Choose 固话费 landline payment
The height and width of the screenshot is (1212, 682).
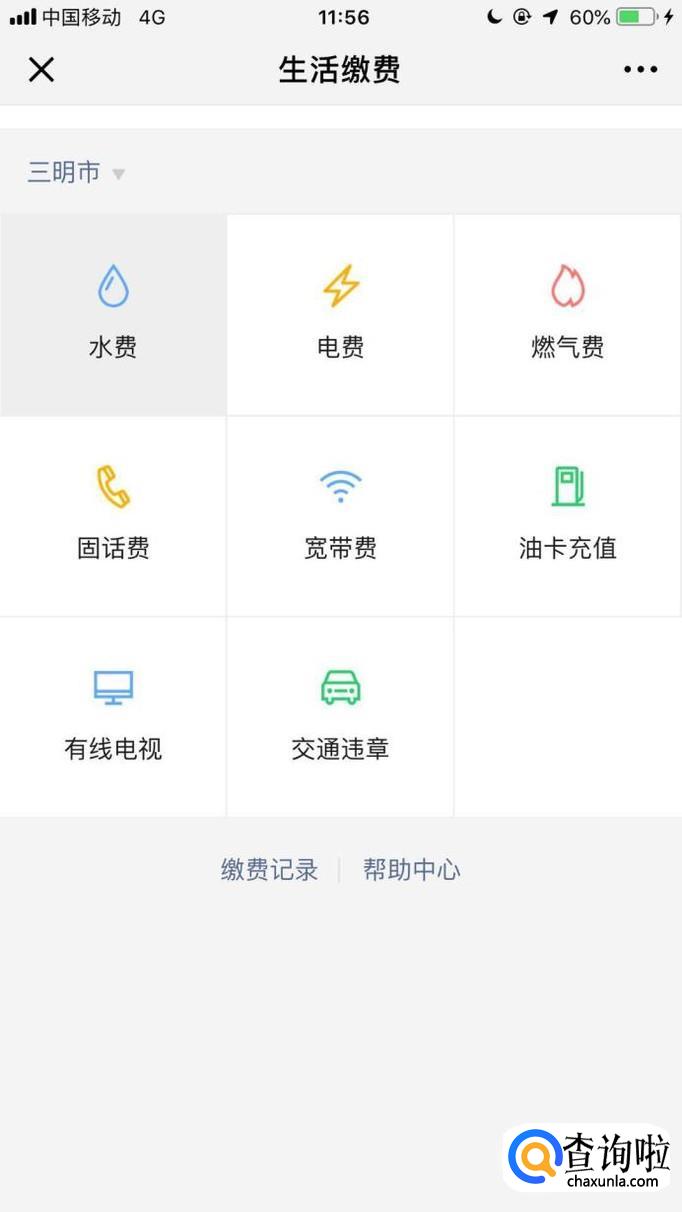(x=113, y=515)
